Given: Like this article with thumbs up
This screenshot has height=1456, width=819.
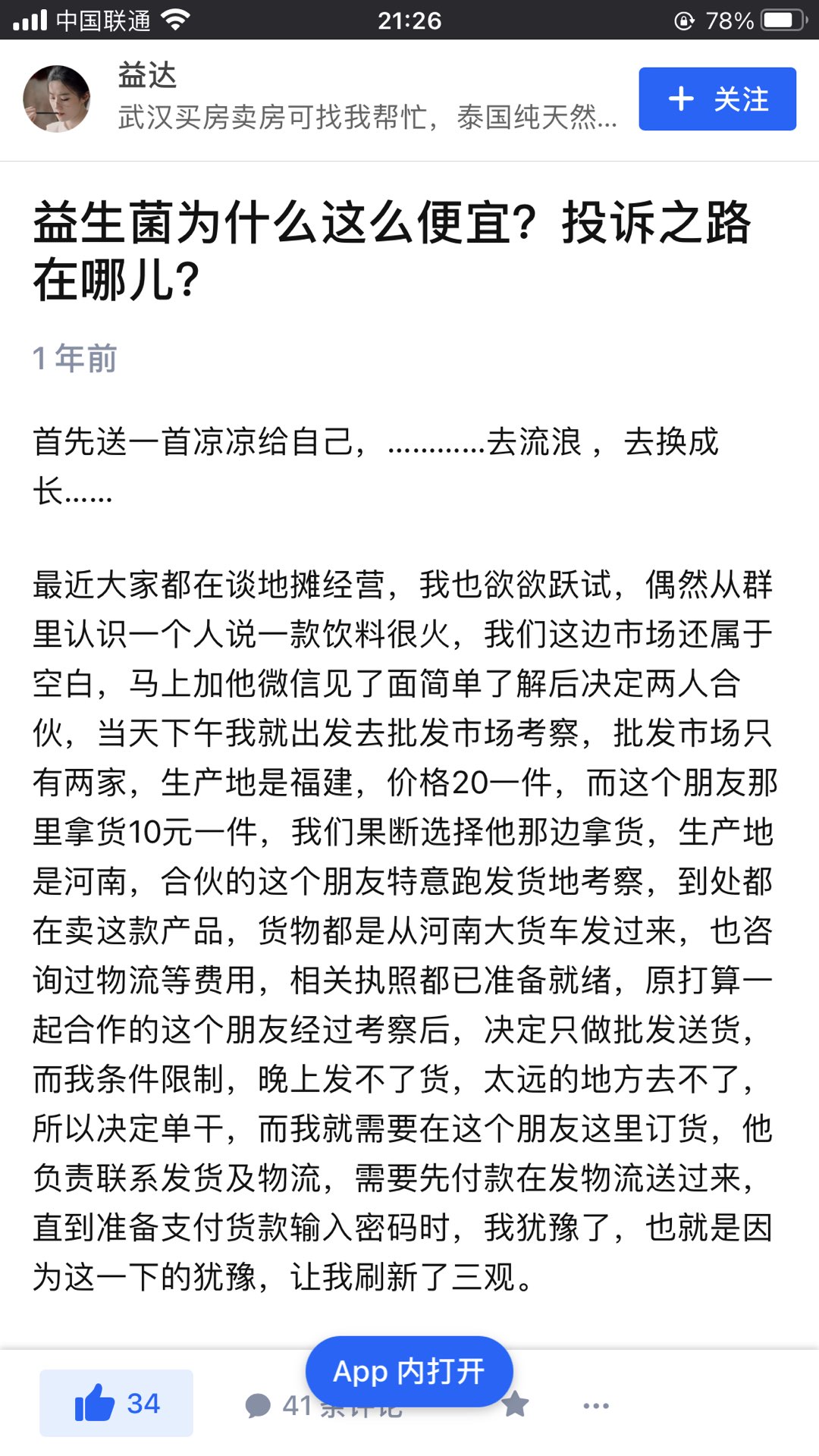Looking at the screenshot, I should [116, 1404].
